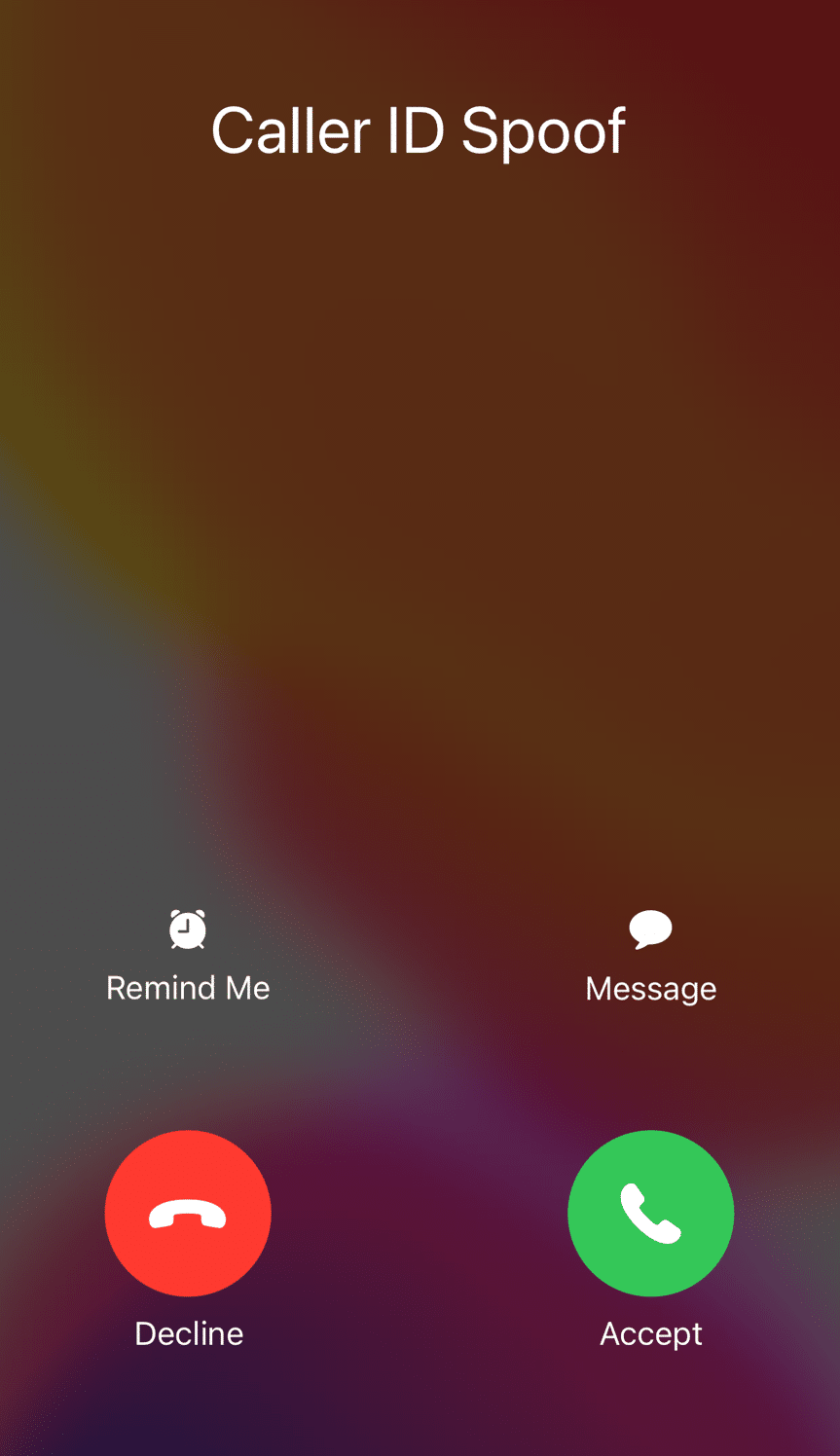Tap the white phone glyph inside Accept
Image resolution: width=840 pixels, height=1456 pixels.
pos(650,1213)
